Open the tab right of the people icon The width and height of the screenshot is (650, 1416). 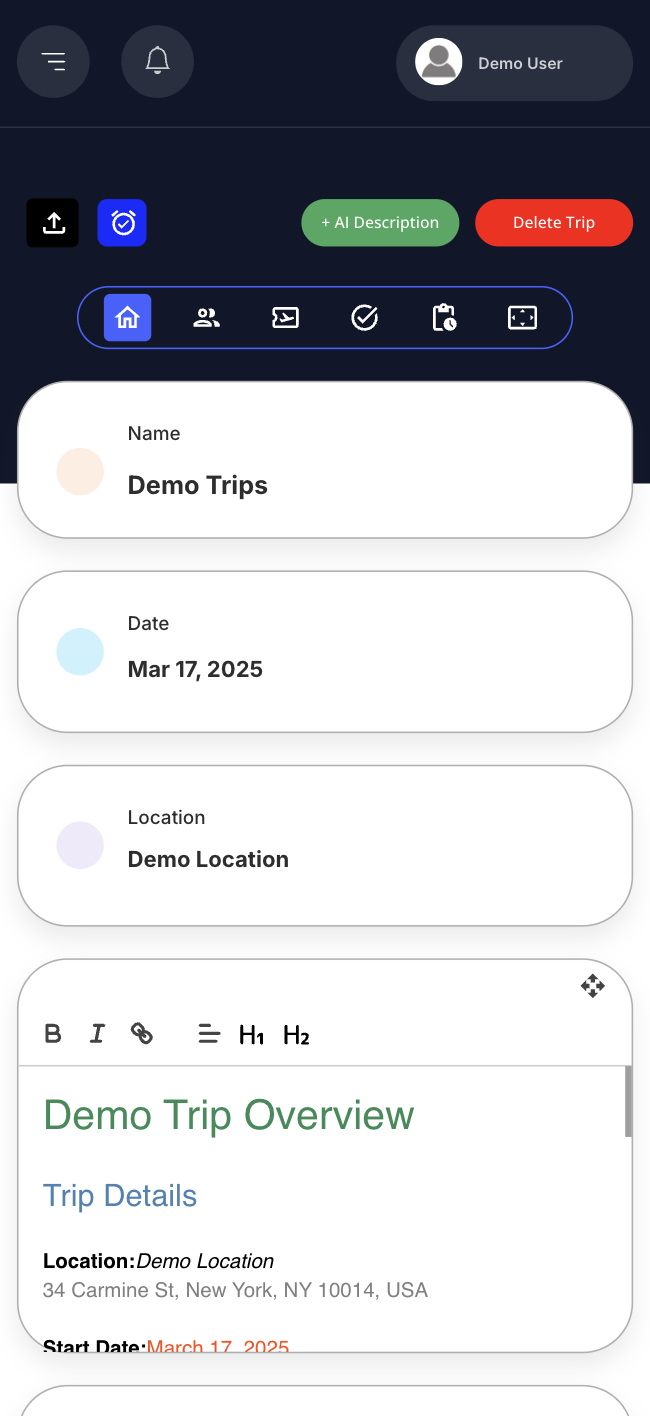point(285,318)
